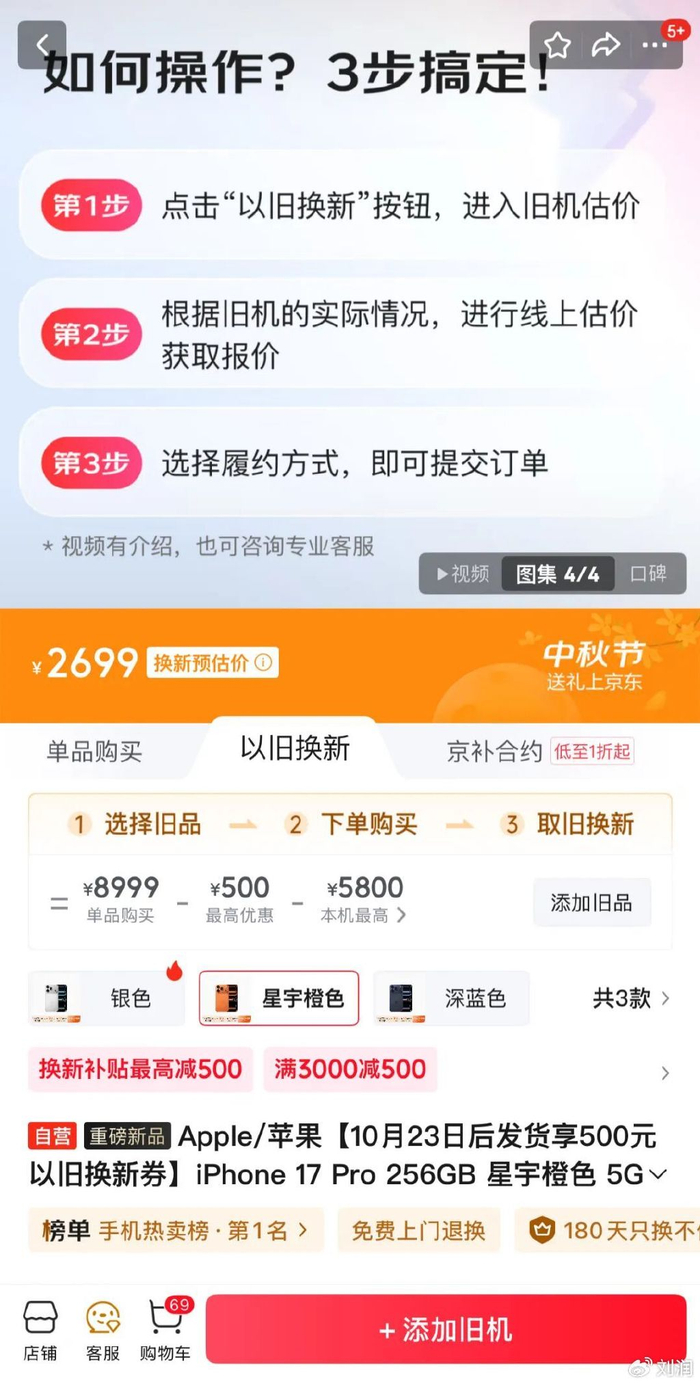The image size is (700, 1384).
Task: Choose the 银色 color option
Action: click(107, 998)
